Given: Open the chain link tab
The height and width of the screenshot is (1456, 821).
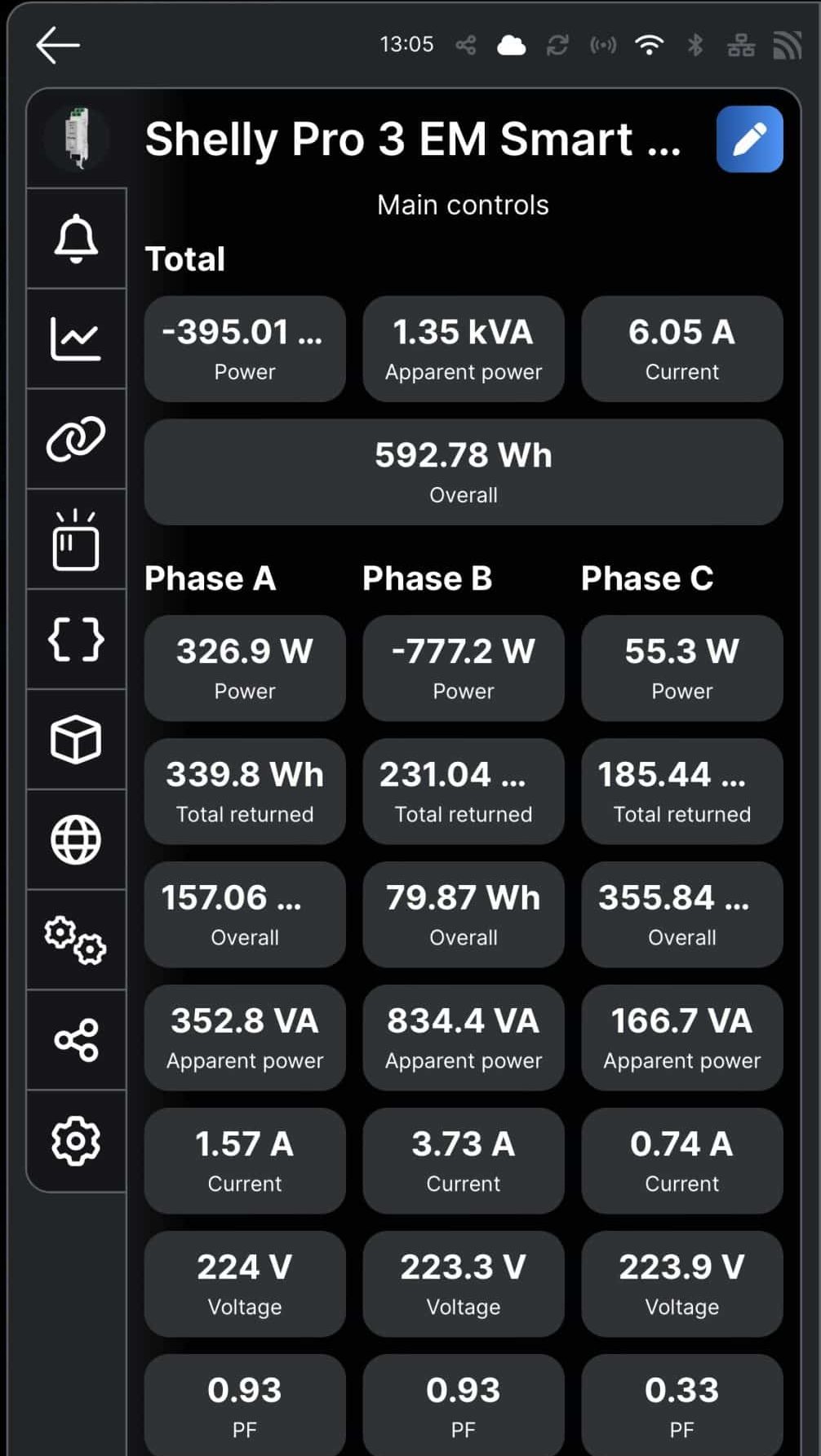Looking at the screenshot, I should point(76,439).
